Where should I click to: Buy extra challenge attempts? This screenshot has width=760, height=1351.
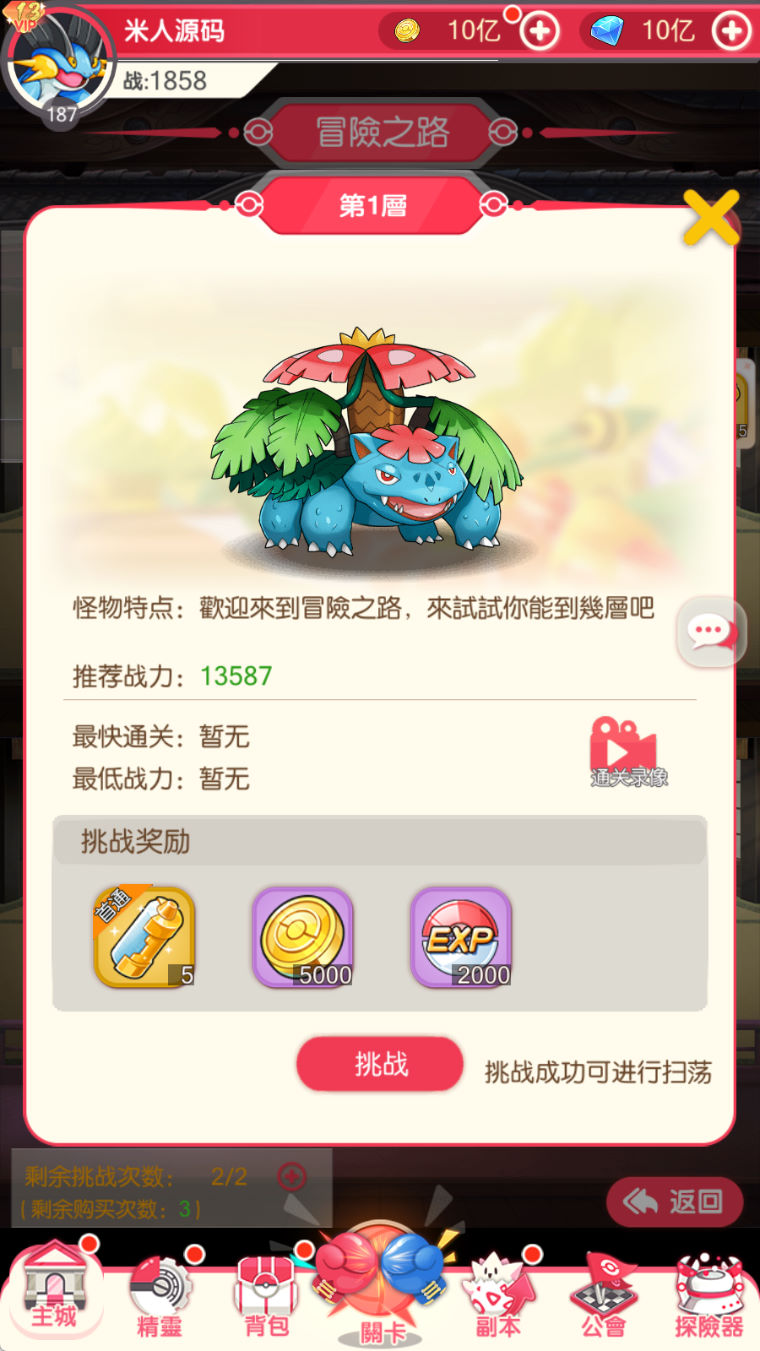coord(291,1177)
